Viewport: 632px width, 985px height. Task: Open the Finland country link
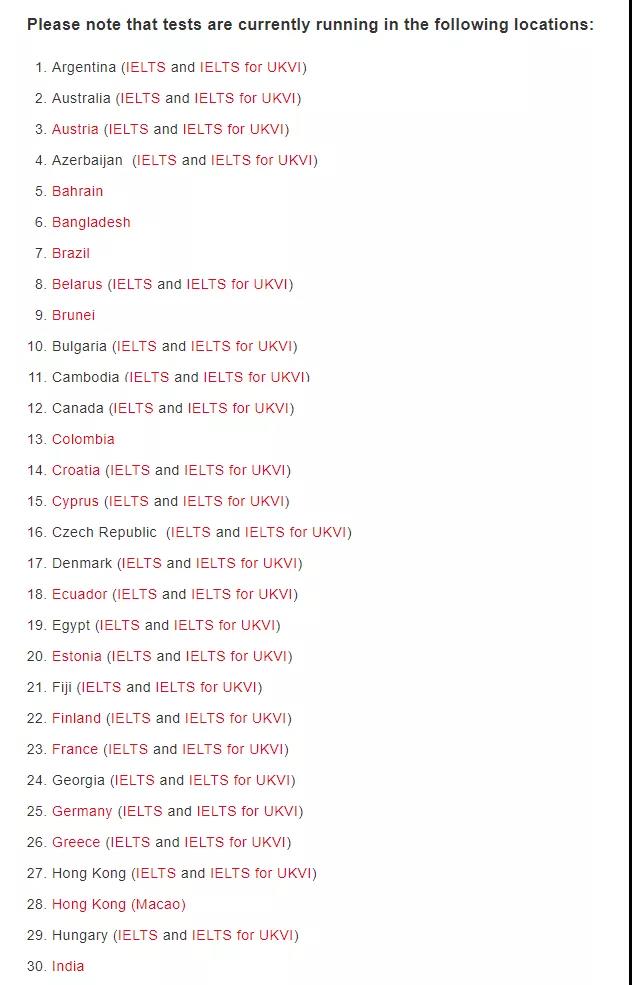[x=76, y=718]
